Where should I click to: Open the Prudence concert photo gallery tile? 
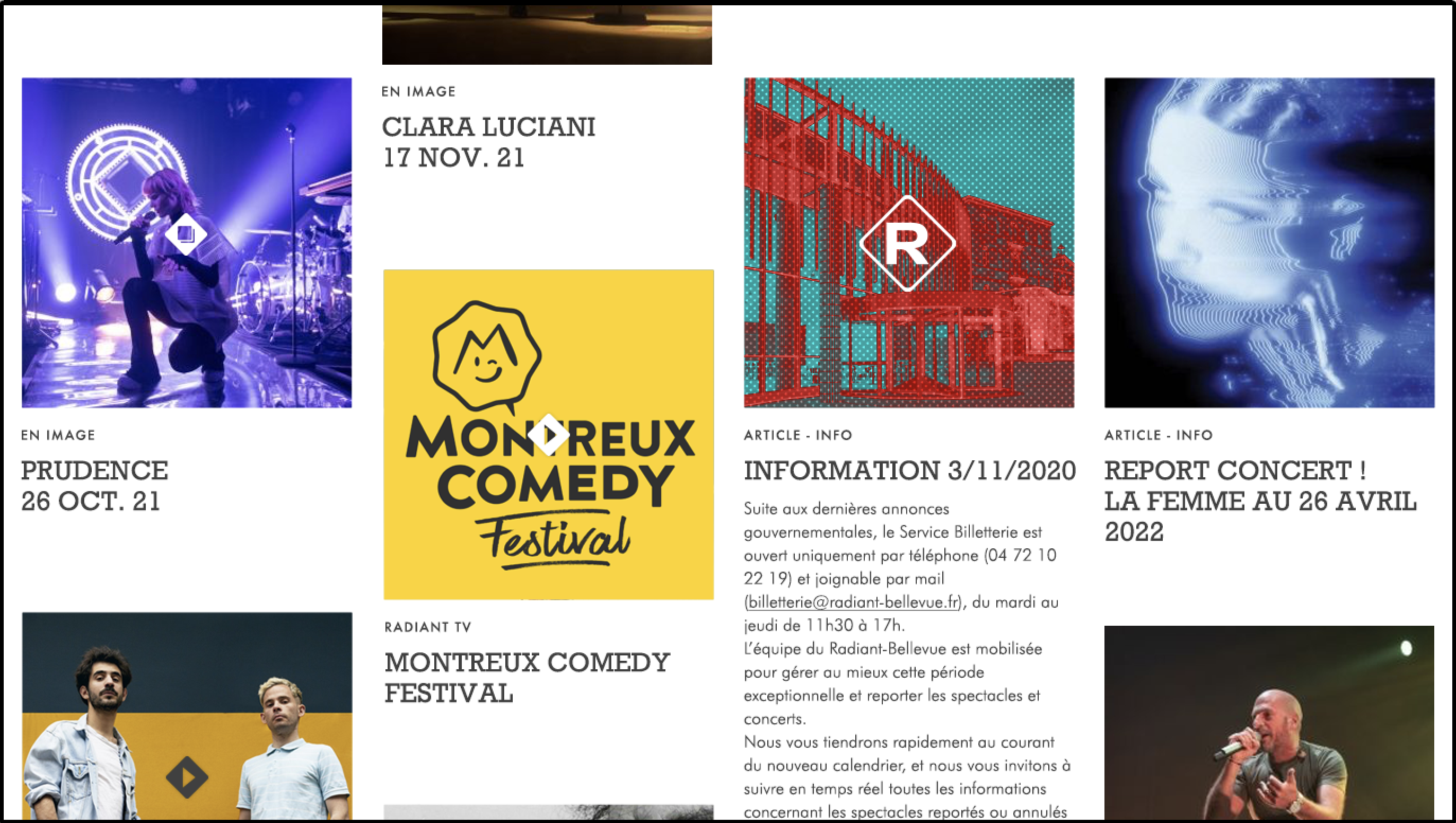pos(187,242)
